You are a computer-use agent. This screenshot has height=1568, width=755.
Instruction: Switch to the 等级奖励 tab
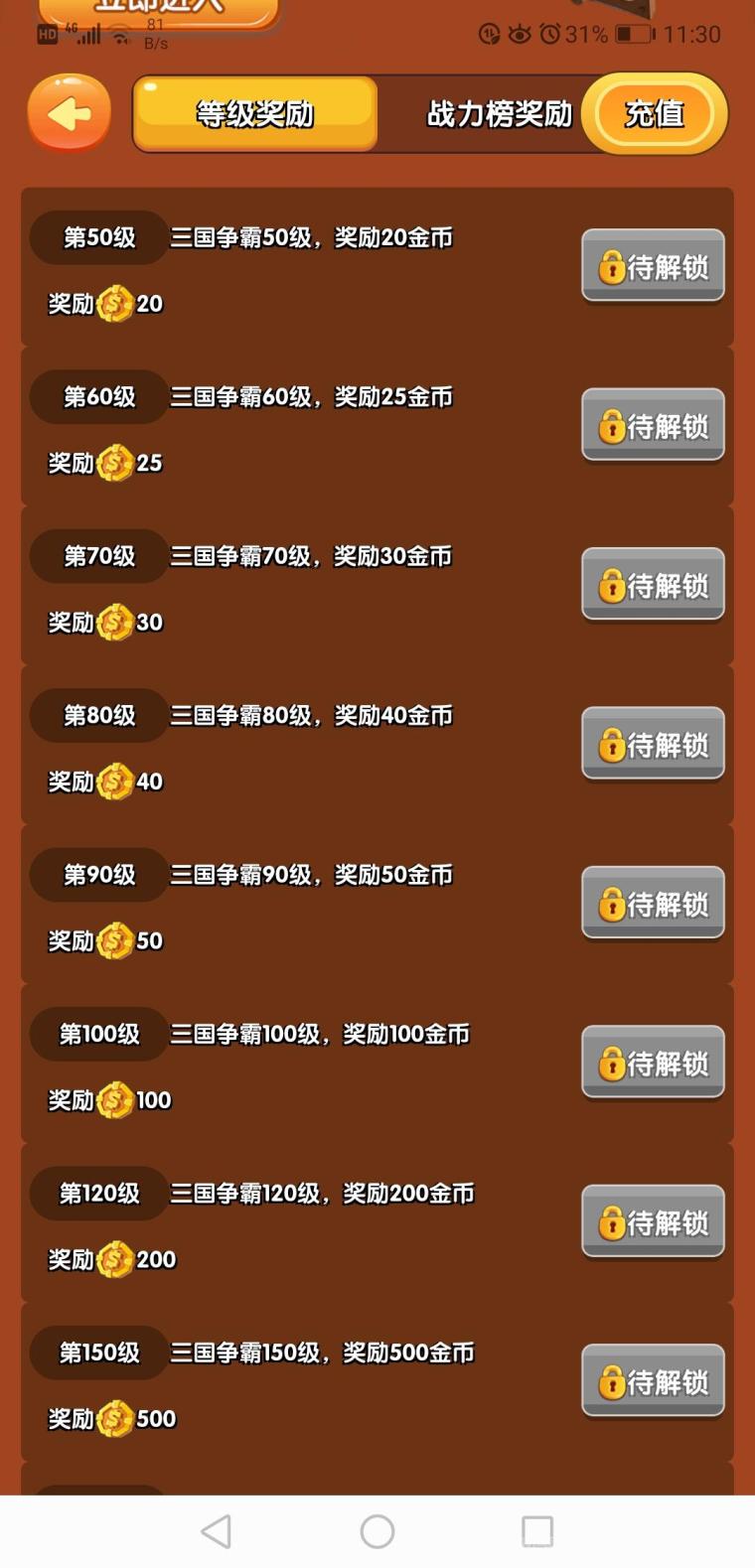point(255,114)
